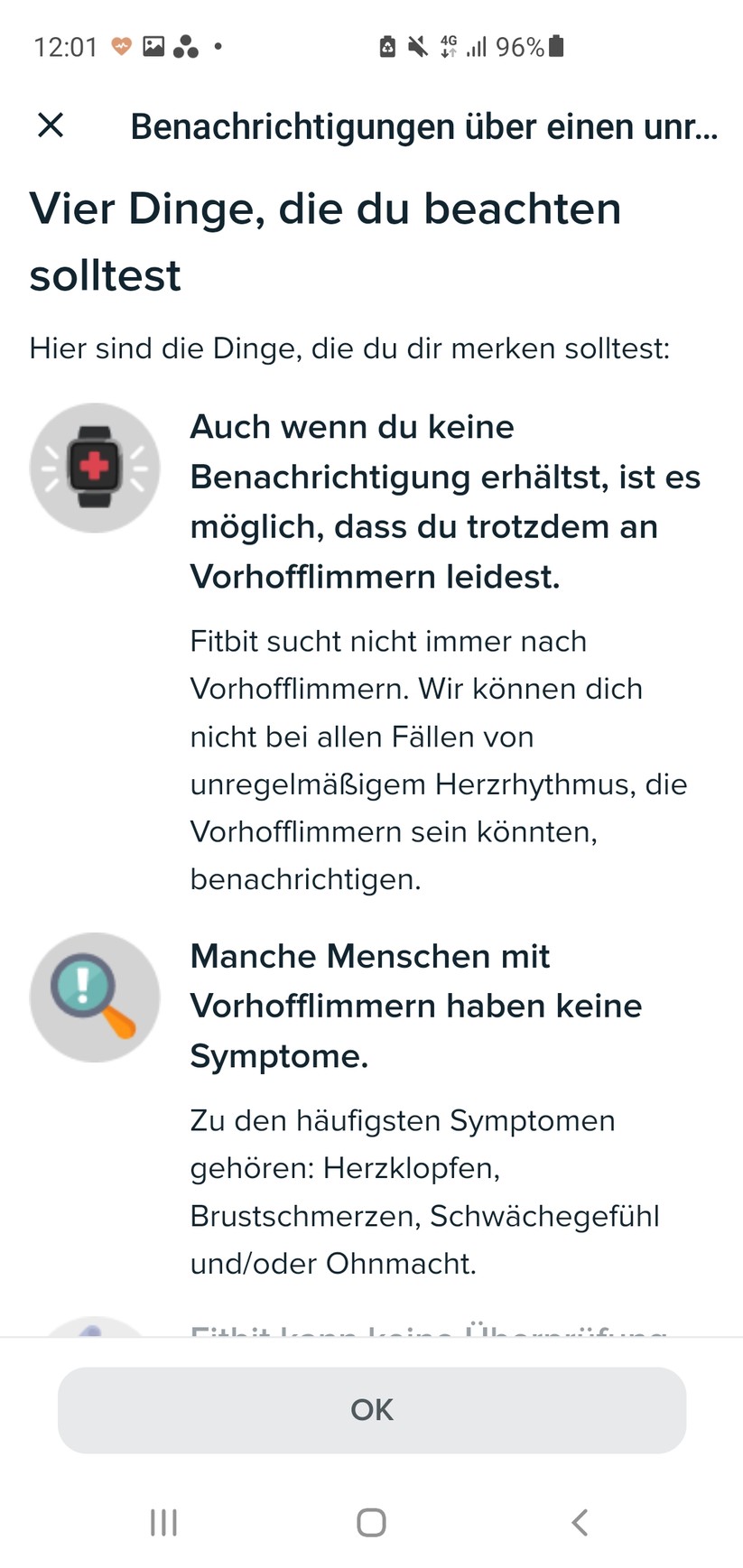Go back using system navigation

pyautogui.click(x=579, y=1522)
